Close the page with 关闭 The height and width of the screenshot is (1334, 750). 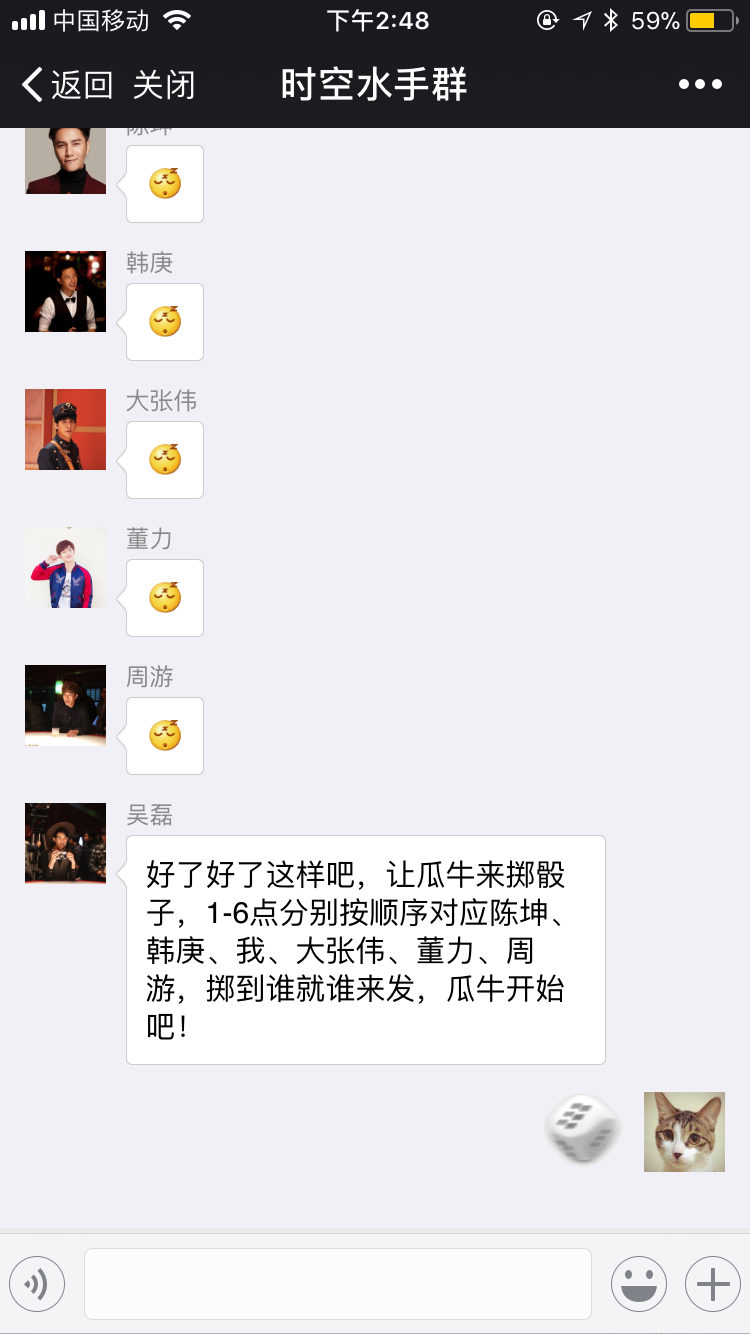[164, 84]
